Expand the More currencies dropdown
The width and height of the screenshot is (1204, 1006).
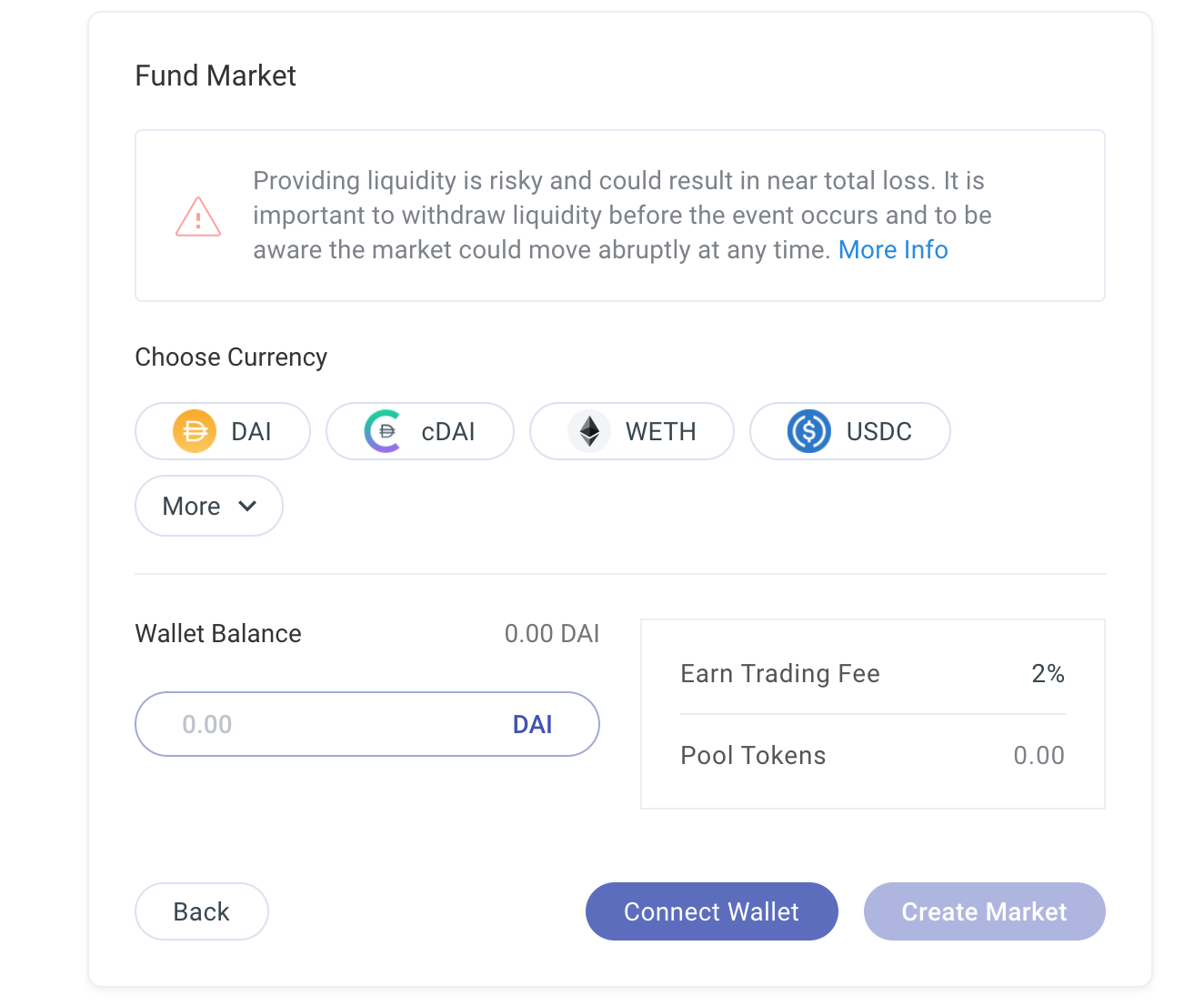209,506
